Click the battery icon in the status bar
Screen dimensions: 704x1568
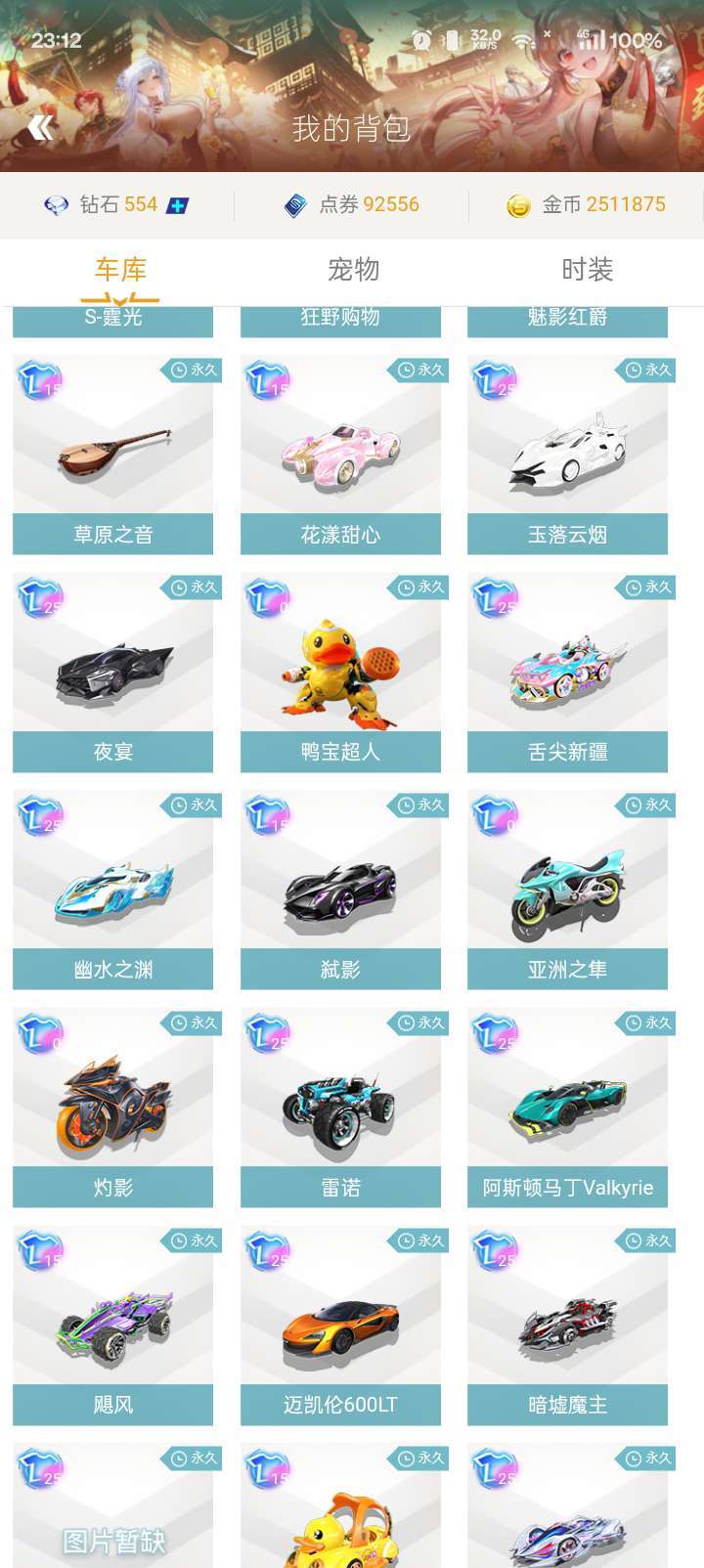[453, 39]
